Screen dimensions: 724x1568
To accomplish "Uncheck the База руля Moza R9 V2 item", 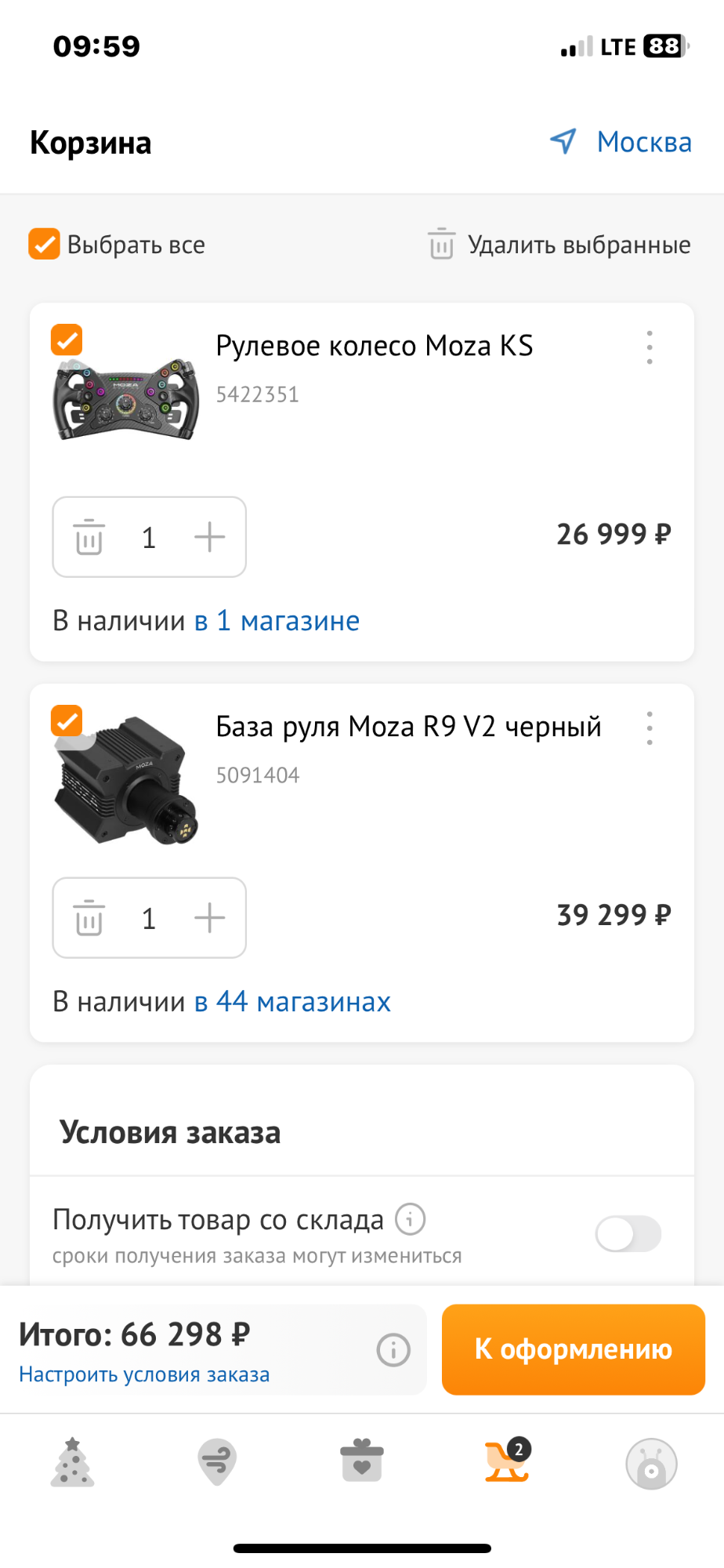I will (x=67, y=720).
